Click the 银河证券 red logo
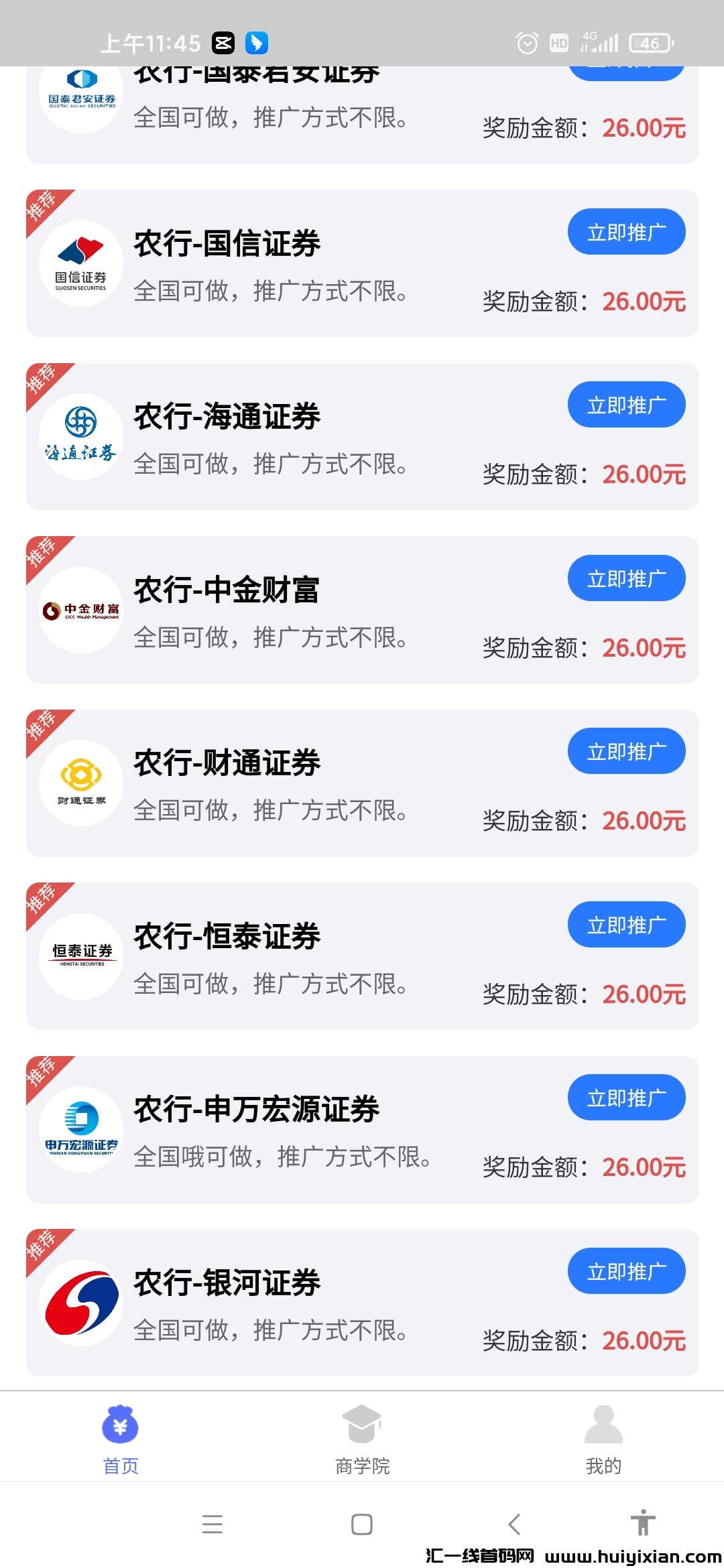The height and width of the screenshot is (1568, 724). (80, 1301)
